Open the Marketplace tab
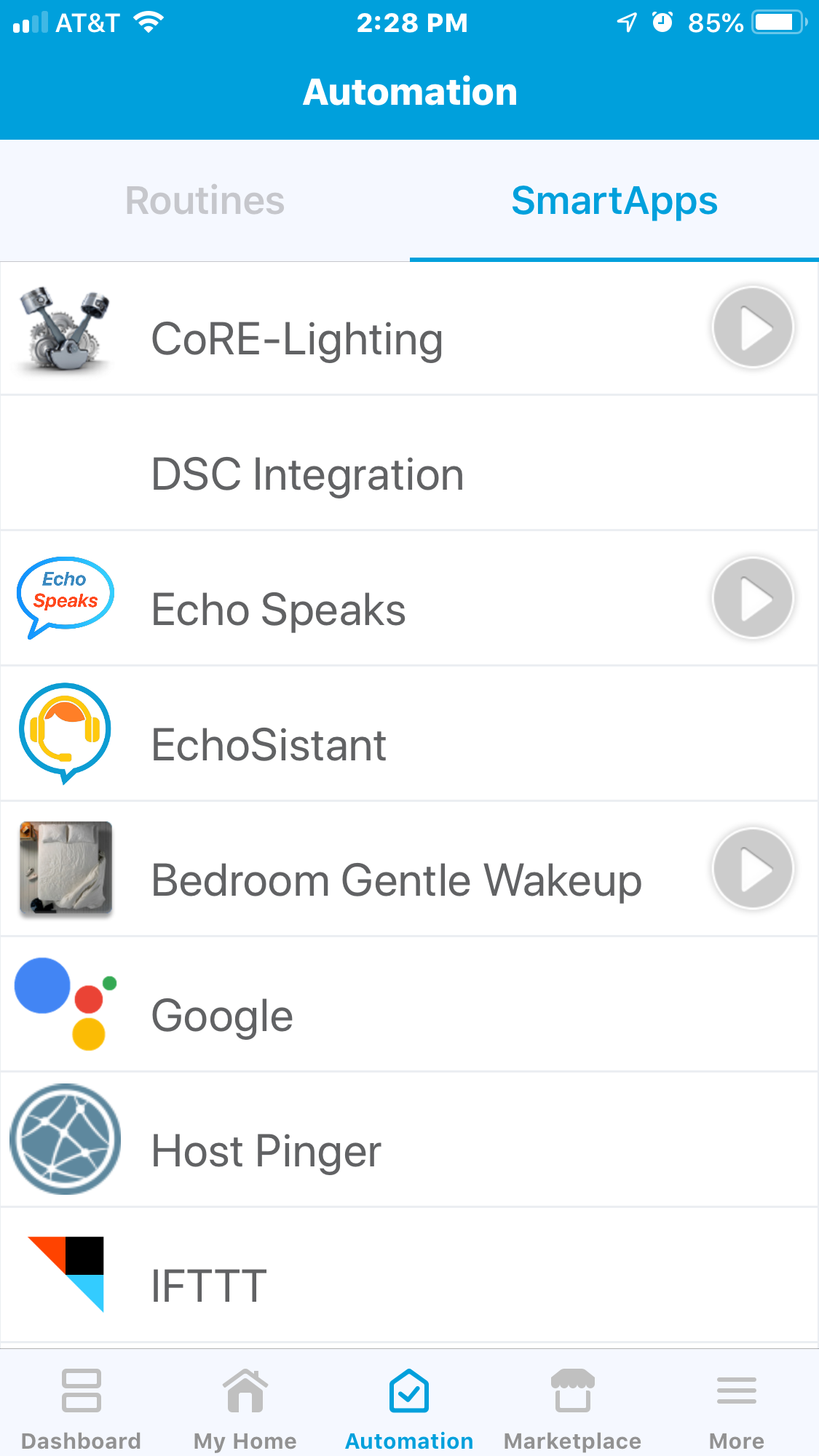Screen dimensions: 819x1456 pos(572,1409)
